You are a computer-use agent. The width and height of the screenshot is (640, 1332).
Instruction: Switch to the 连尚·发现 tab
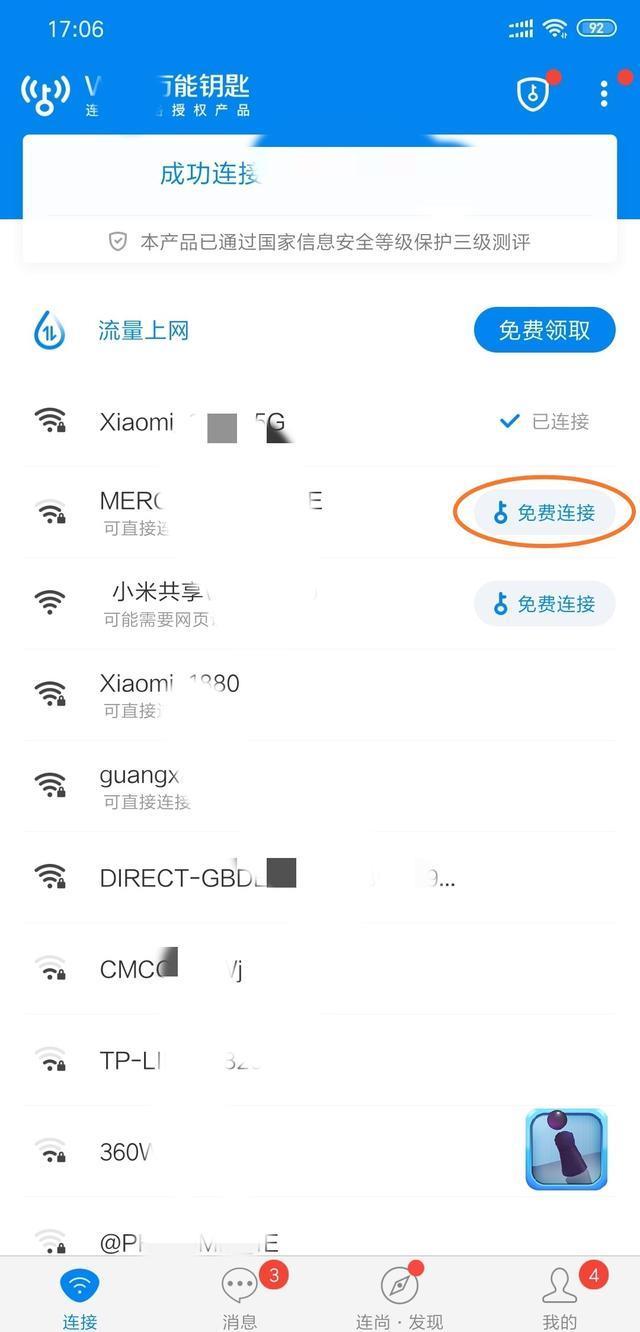[x=399, y=1298]
